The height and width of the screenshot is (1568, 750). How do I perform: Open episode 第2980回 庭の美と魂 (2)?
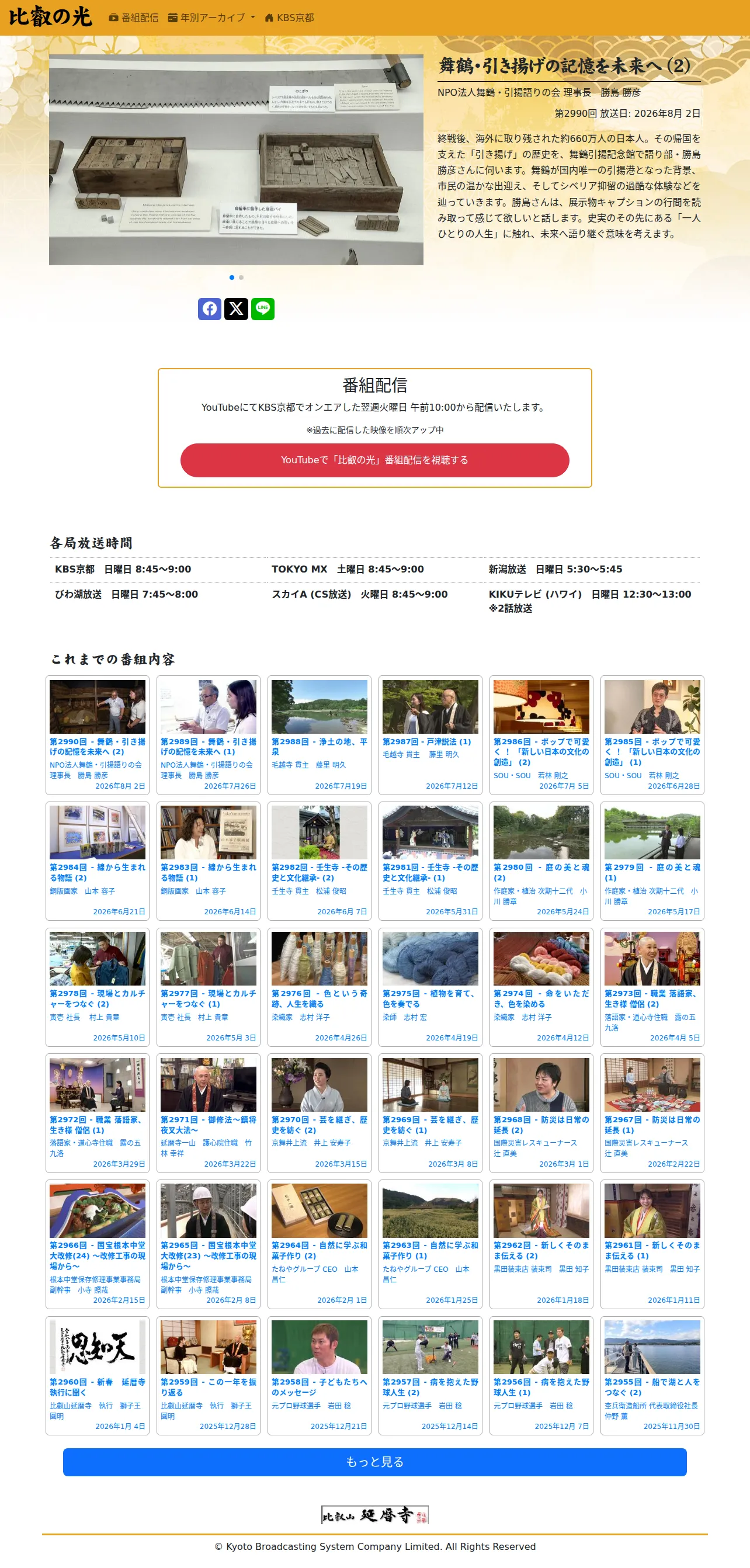541,861
